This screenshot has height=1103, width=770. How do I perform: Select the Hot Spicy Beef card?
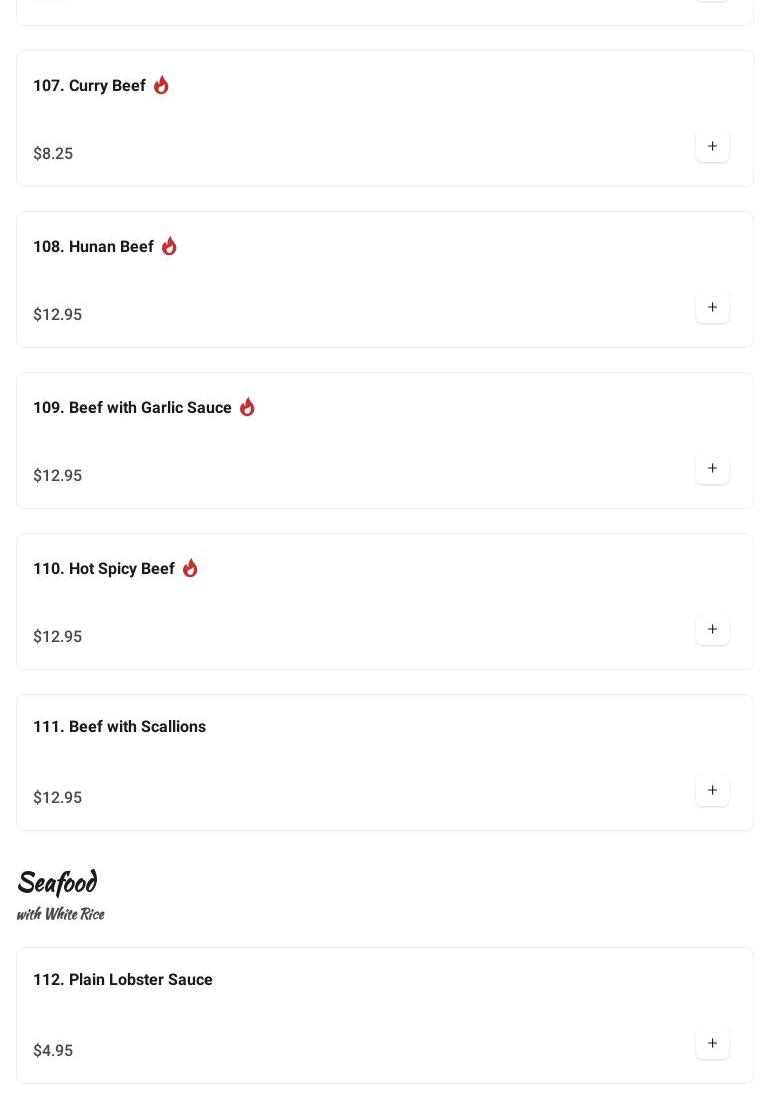coord(104,569)
